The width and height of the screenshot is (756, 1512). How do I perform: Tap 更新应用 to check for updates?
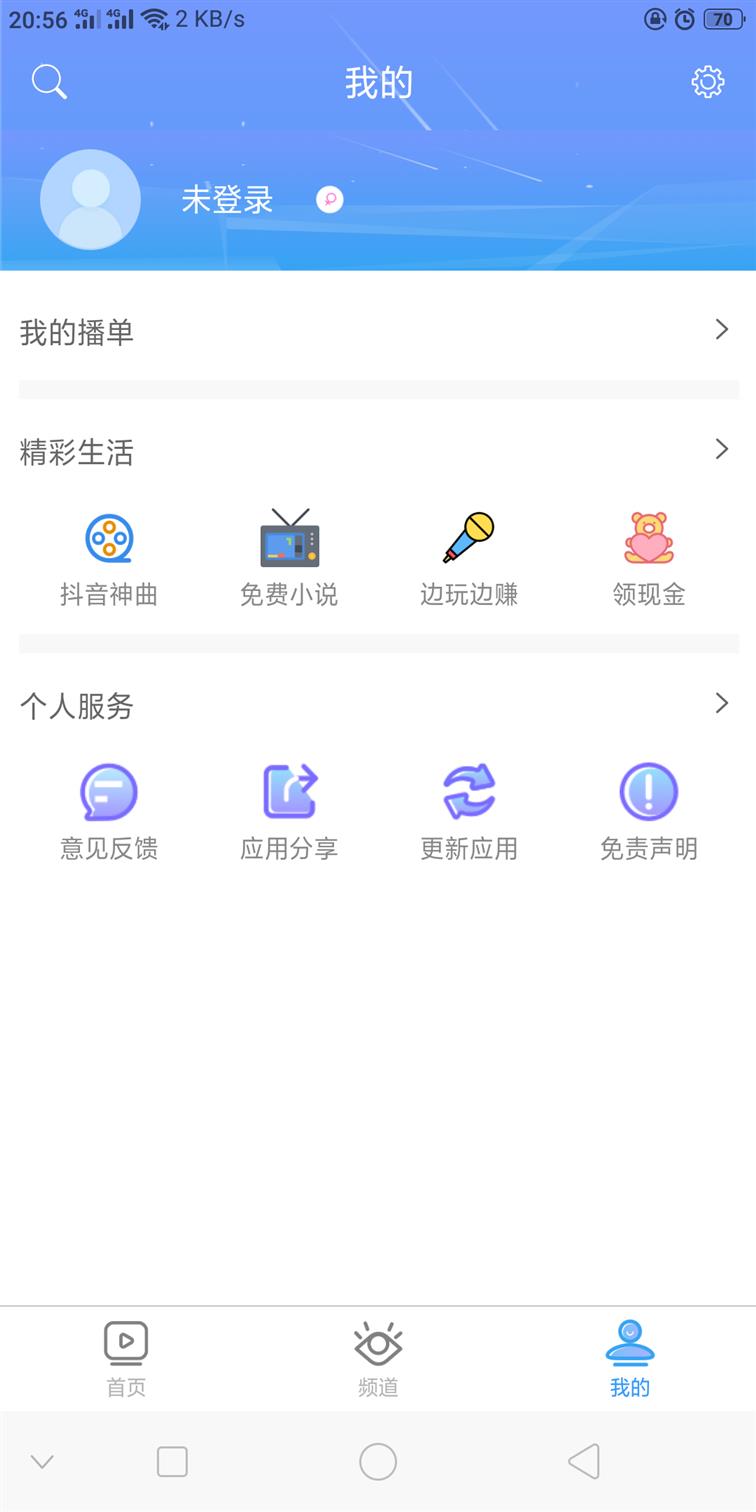click(x=469, y=813)
